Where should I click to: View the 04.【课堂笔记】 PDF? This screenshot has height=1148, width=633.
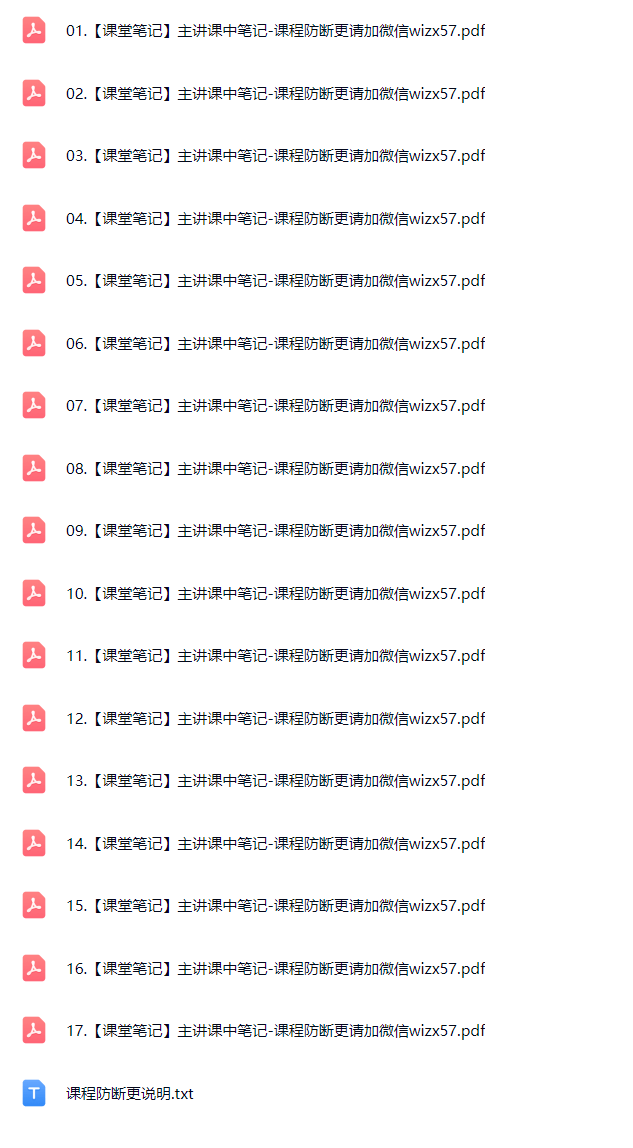tap(275, 219)
